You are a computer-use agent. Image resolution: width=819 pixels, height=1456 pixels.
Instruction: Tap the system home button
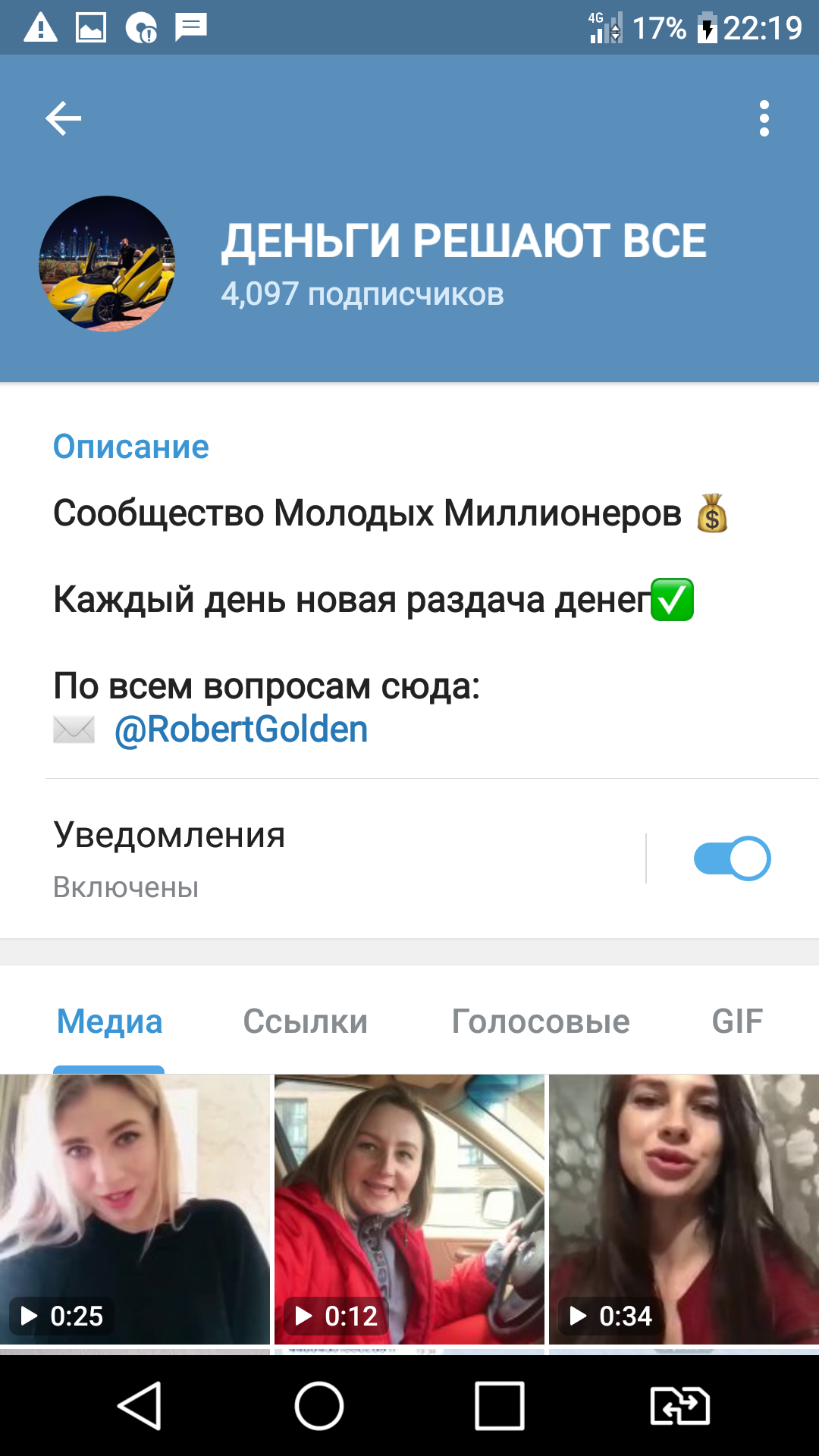[x=319, y=1406]
